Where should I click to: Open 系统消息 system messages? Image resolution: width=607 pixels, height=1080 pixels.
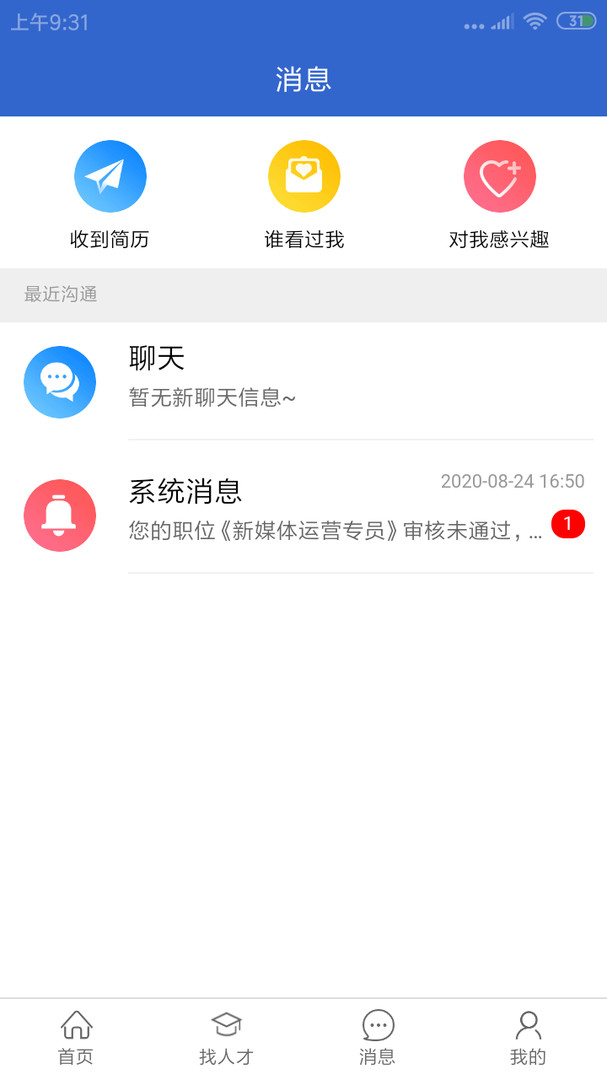(303, 514)
